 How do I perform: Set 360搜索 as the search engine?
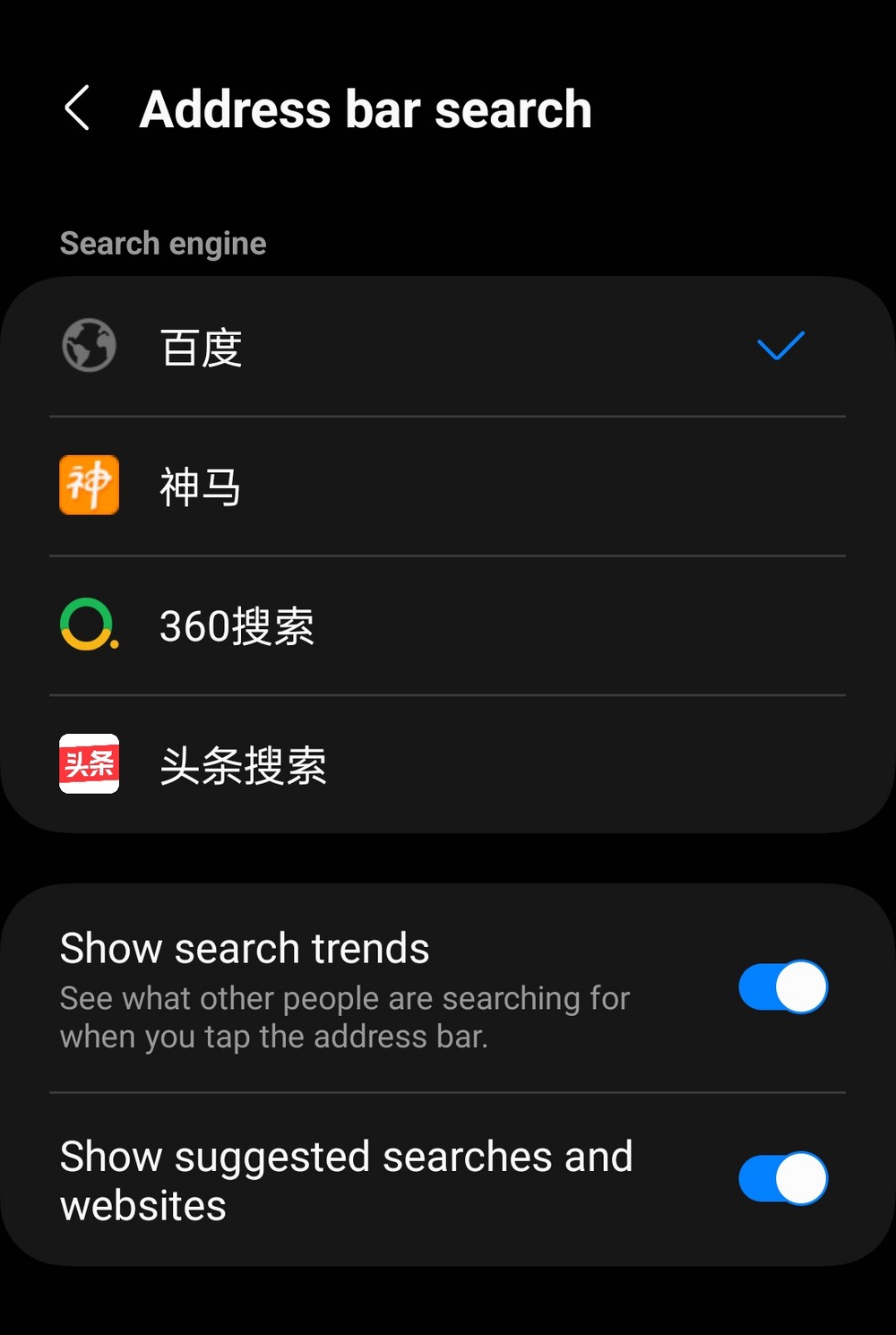(448, 625)
